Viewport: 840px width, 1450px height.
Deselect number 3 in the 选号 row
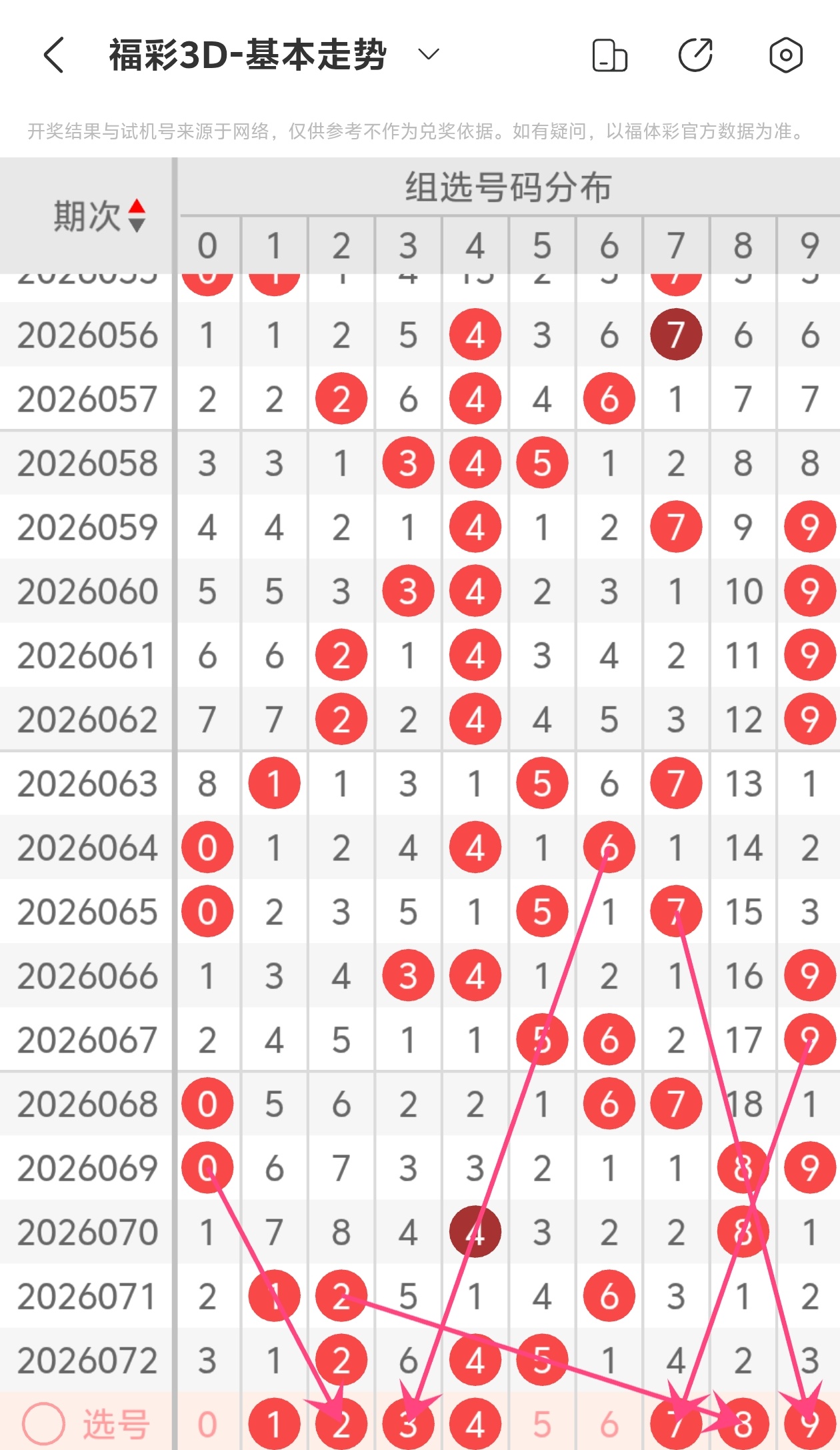click(x=408, y=1425)
